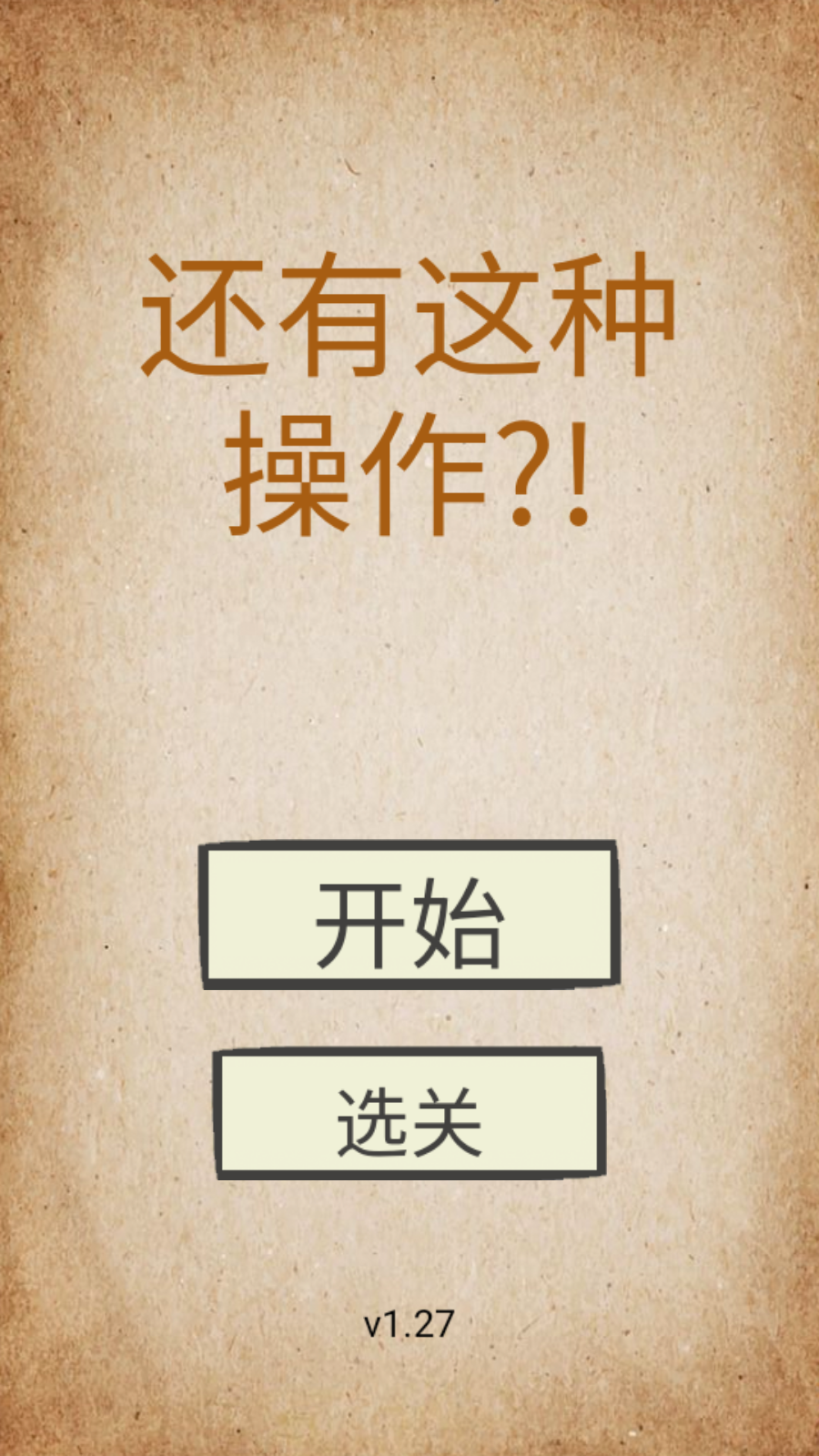Open level select via 选关
The height and width of the screenshot is (1456, 819).
tap(409, 1115)
